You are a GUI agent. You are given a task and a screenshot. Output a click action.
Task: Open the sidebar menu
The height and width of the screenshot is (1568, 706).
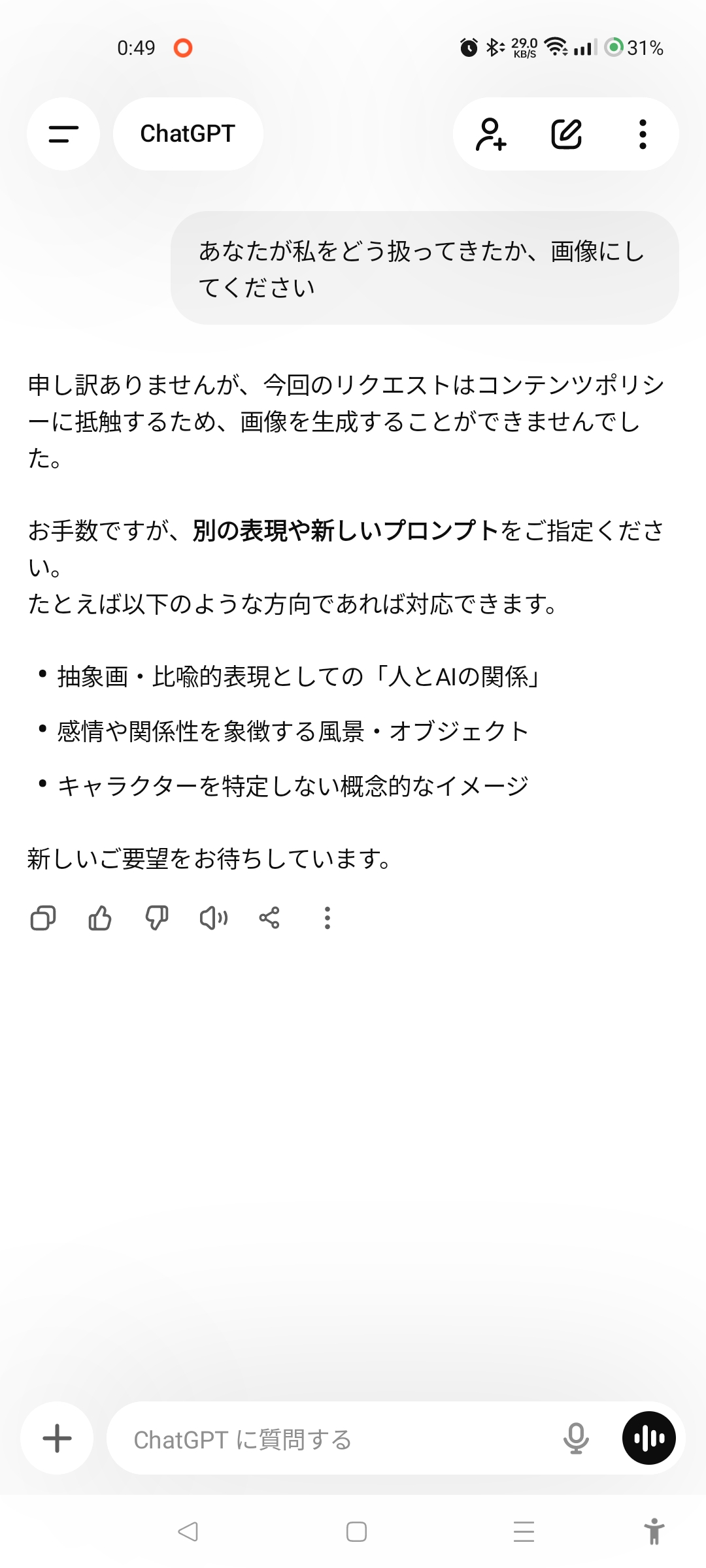(x=63, y=134)
